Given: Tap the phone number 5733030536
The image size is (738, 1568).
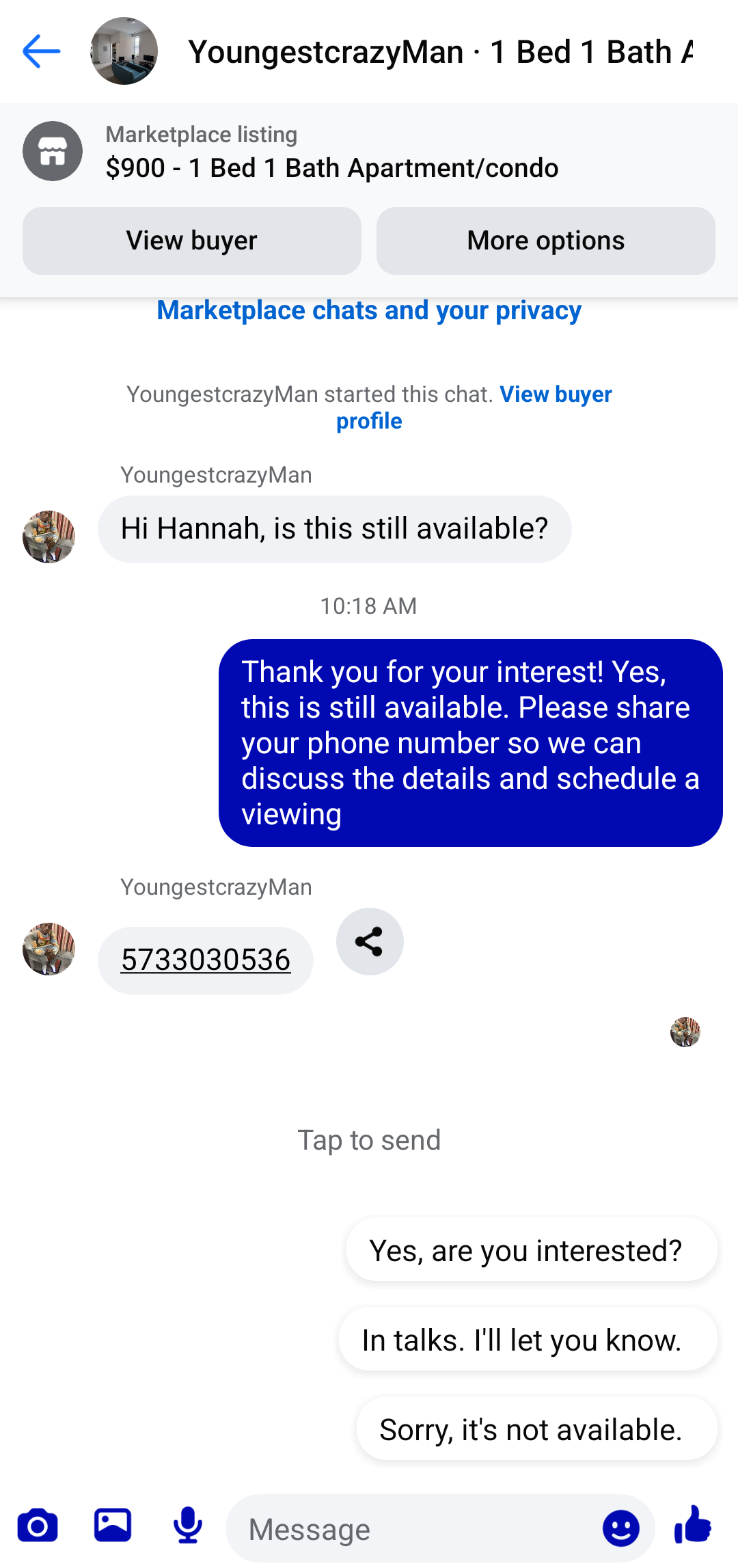Looking at the screenshot, I should click(206, 960).
